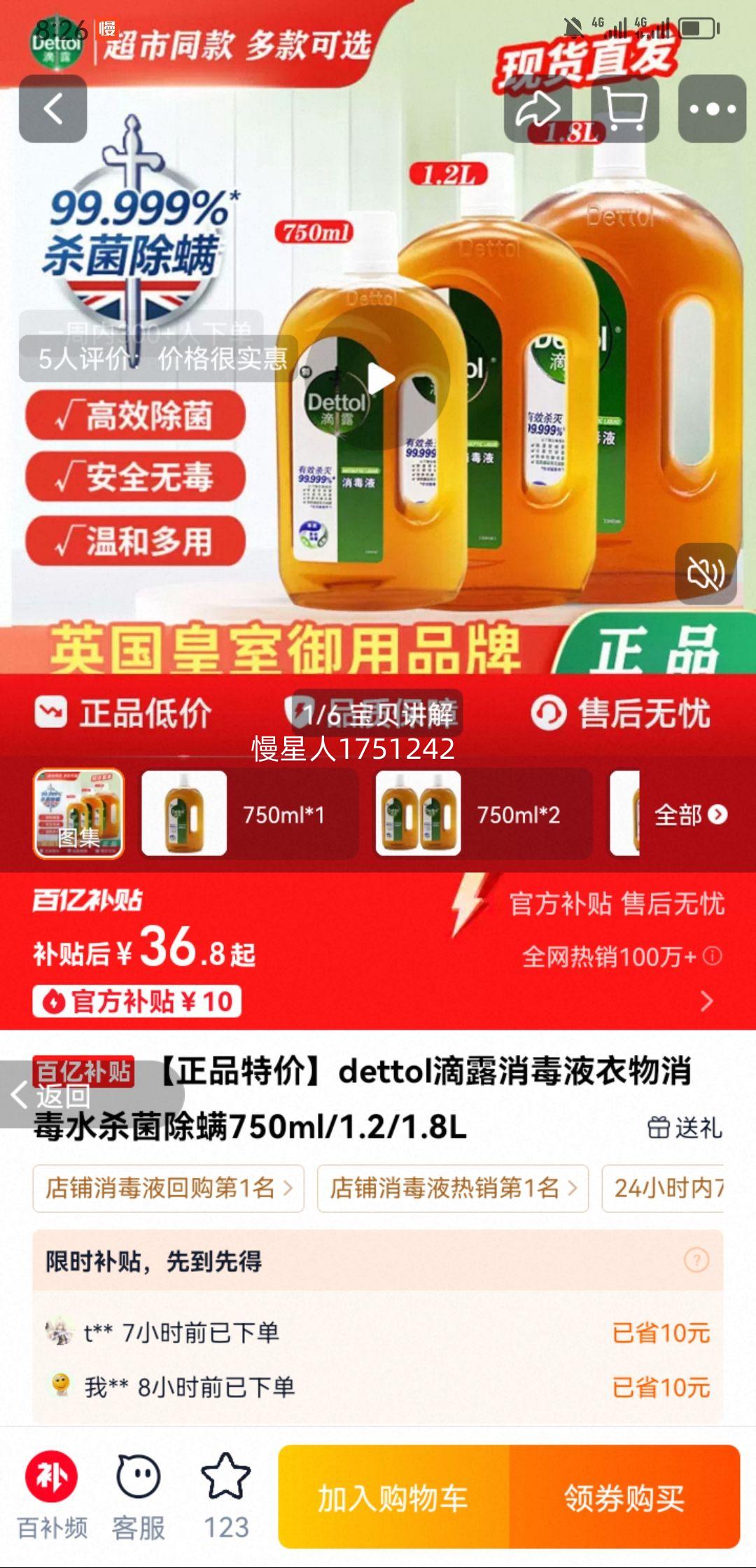Tap 加入购物车 to add to cart
Image resolution: width=756 pixels, height=1568 pixels.
pos(393,1498)
